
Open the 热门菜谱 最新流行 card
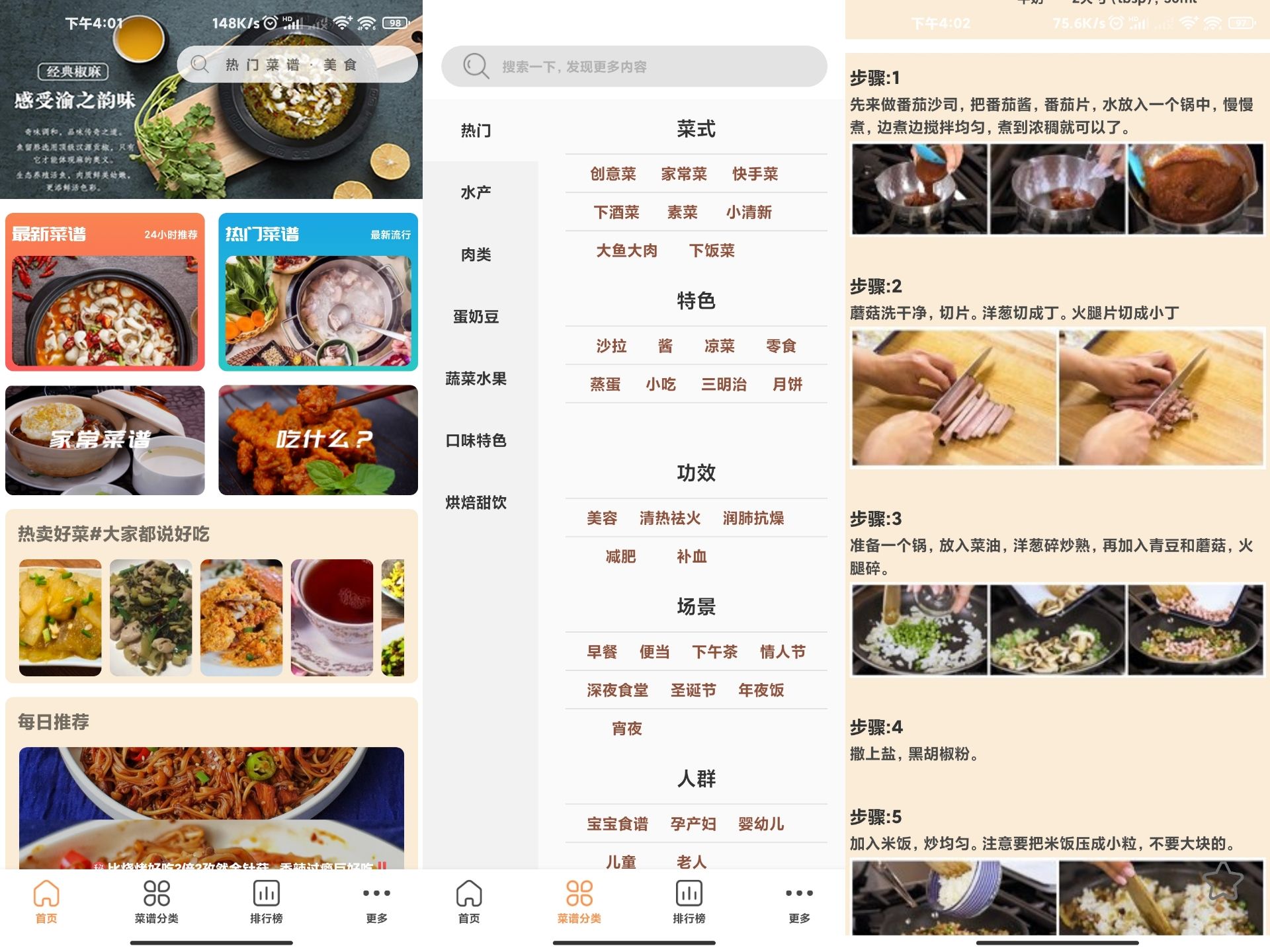317,292
